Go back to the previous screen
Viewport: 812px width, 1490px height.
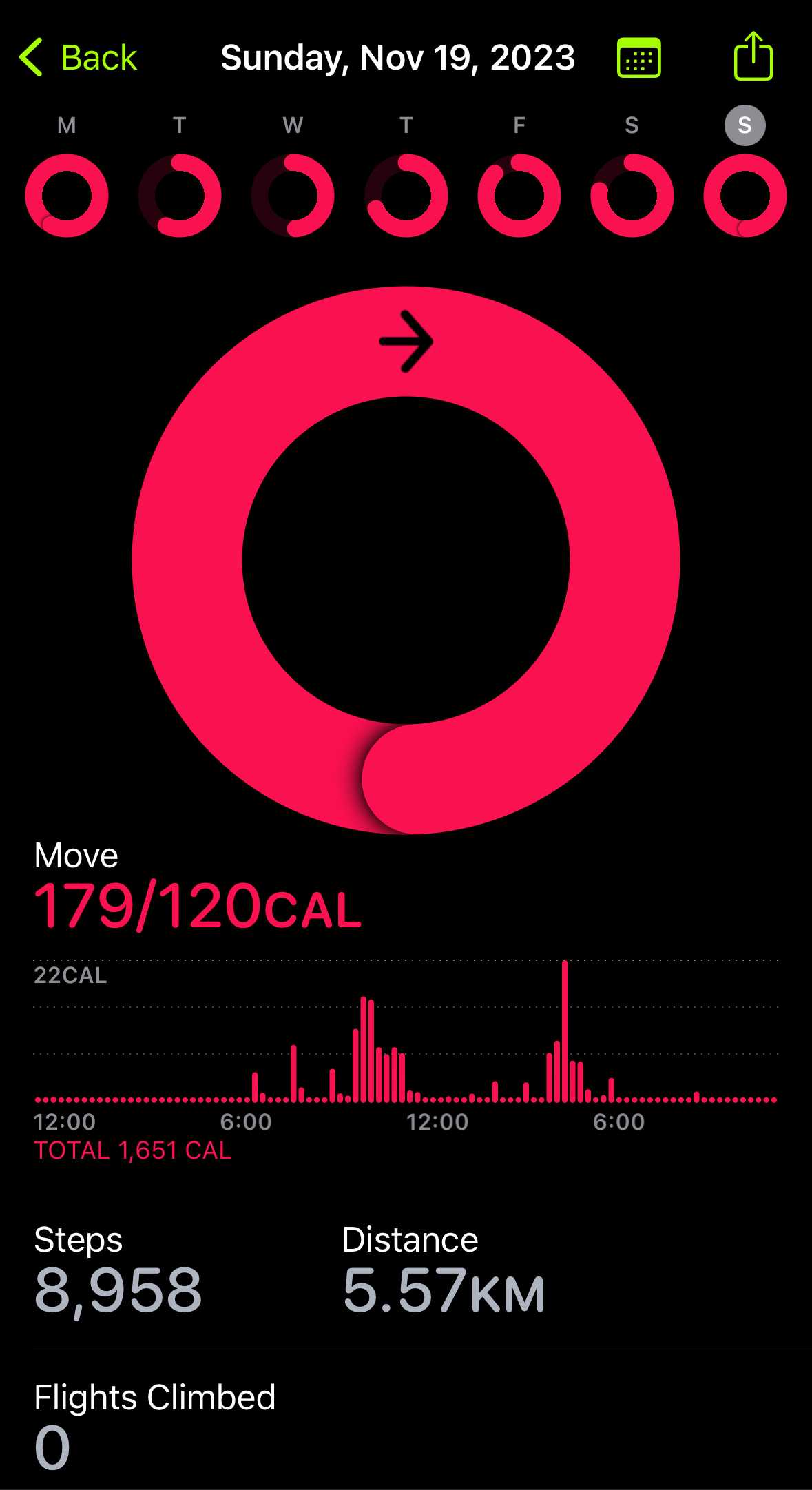pyautogui.click(x=78, y=57)
